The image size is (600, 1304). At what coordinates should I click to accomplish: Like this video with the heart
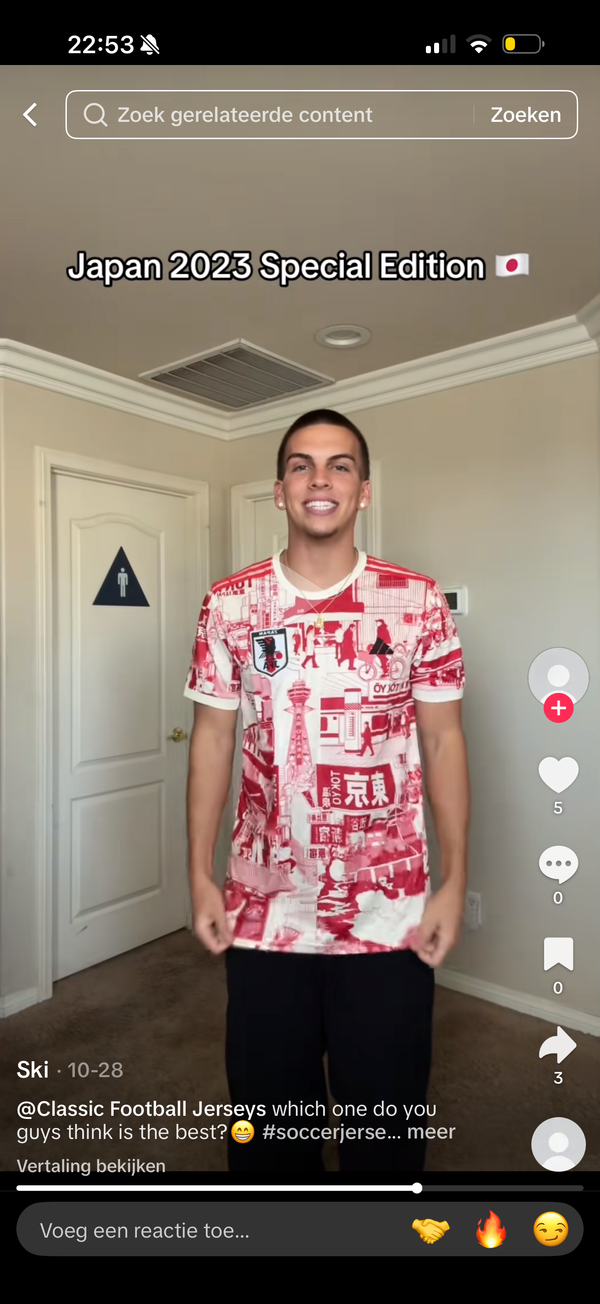(558, 775)
